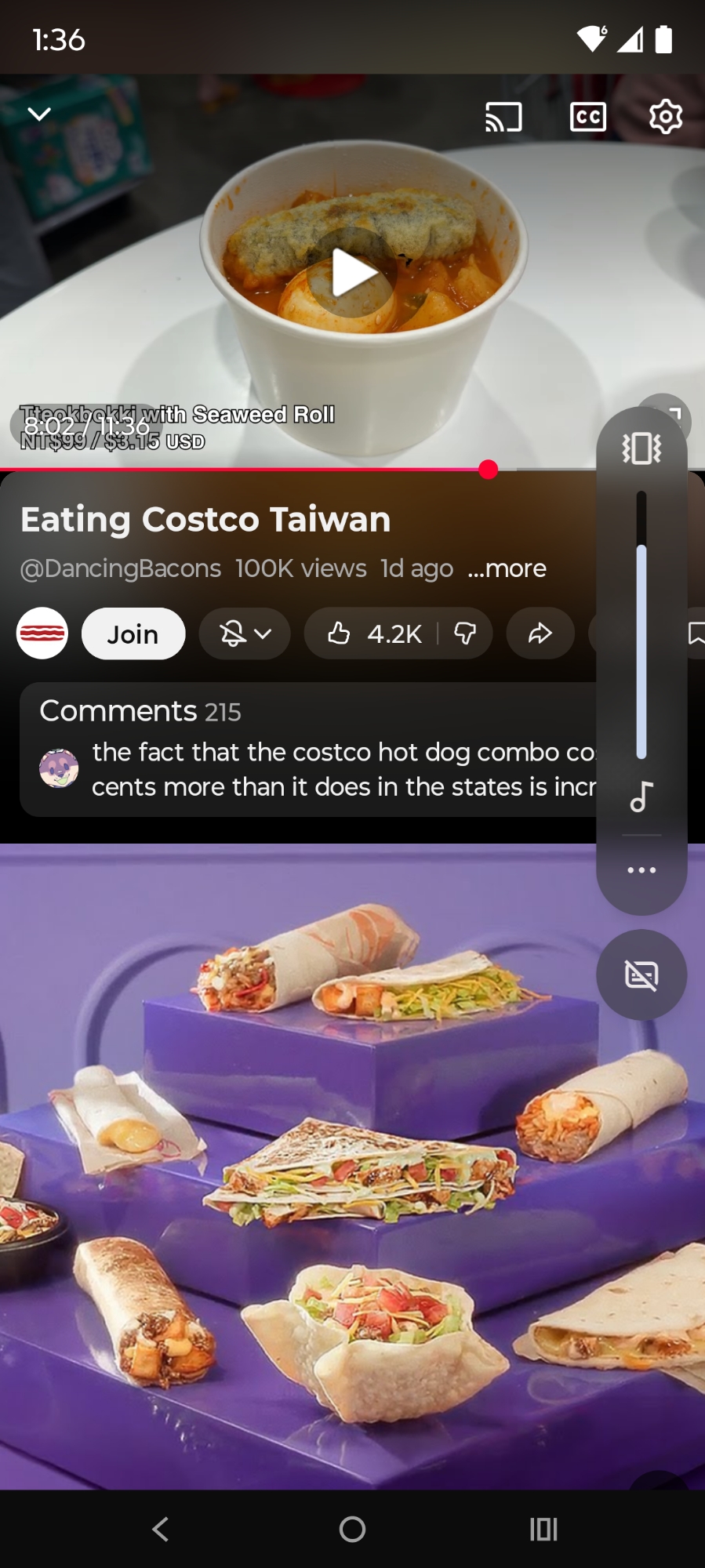Tap the media volume music note icon

coord(641,797)
